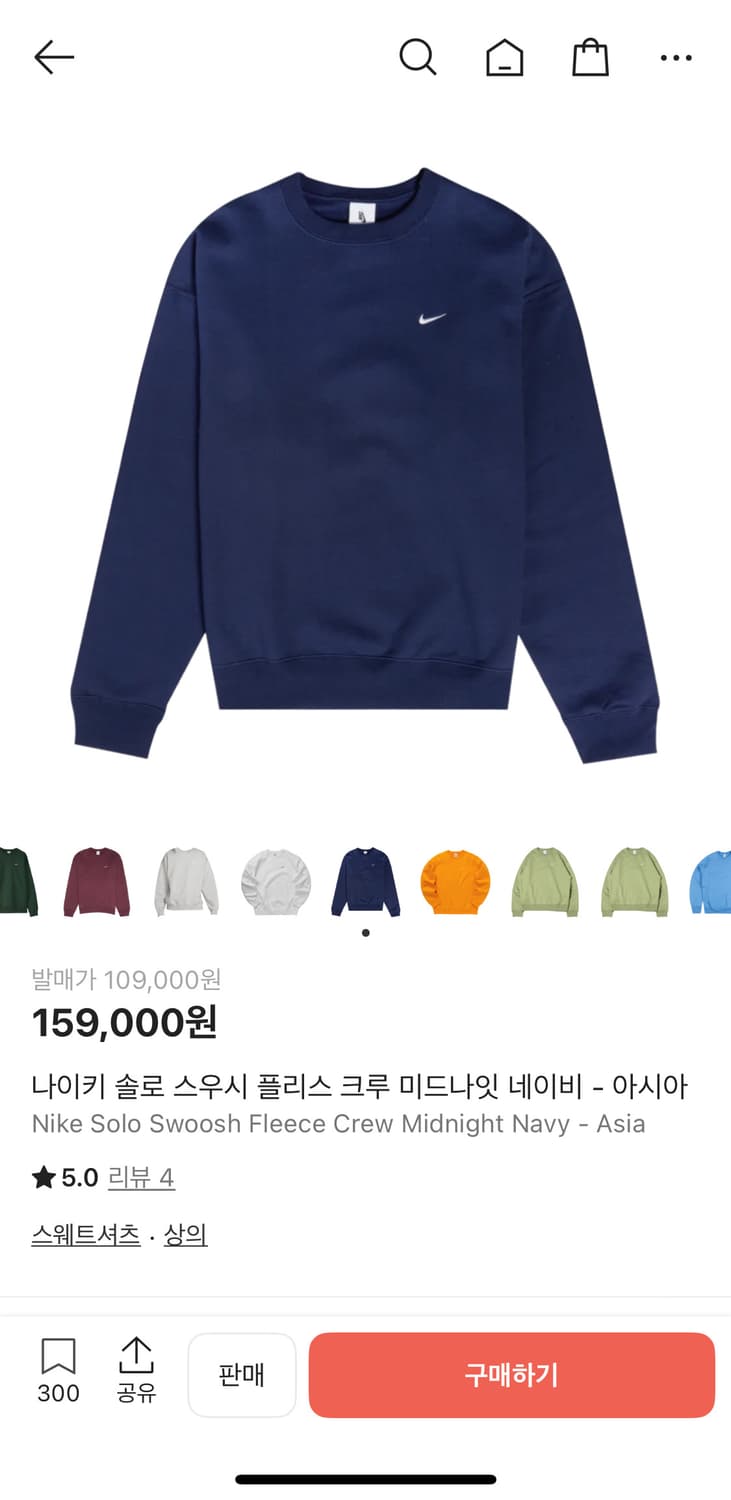Open the shopping bag
Viewport: 731px width, 1500px height.
coord(590,57)
